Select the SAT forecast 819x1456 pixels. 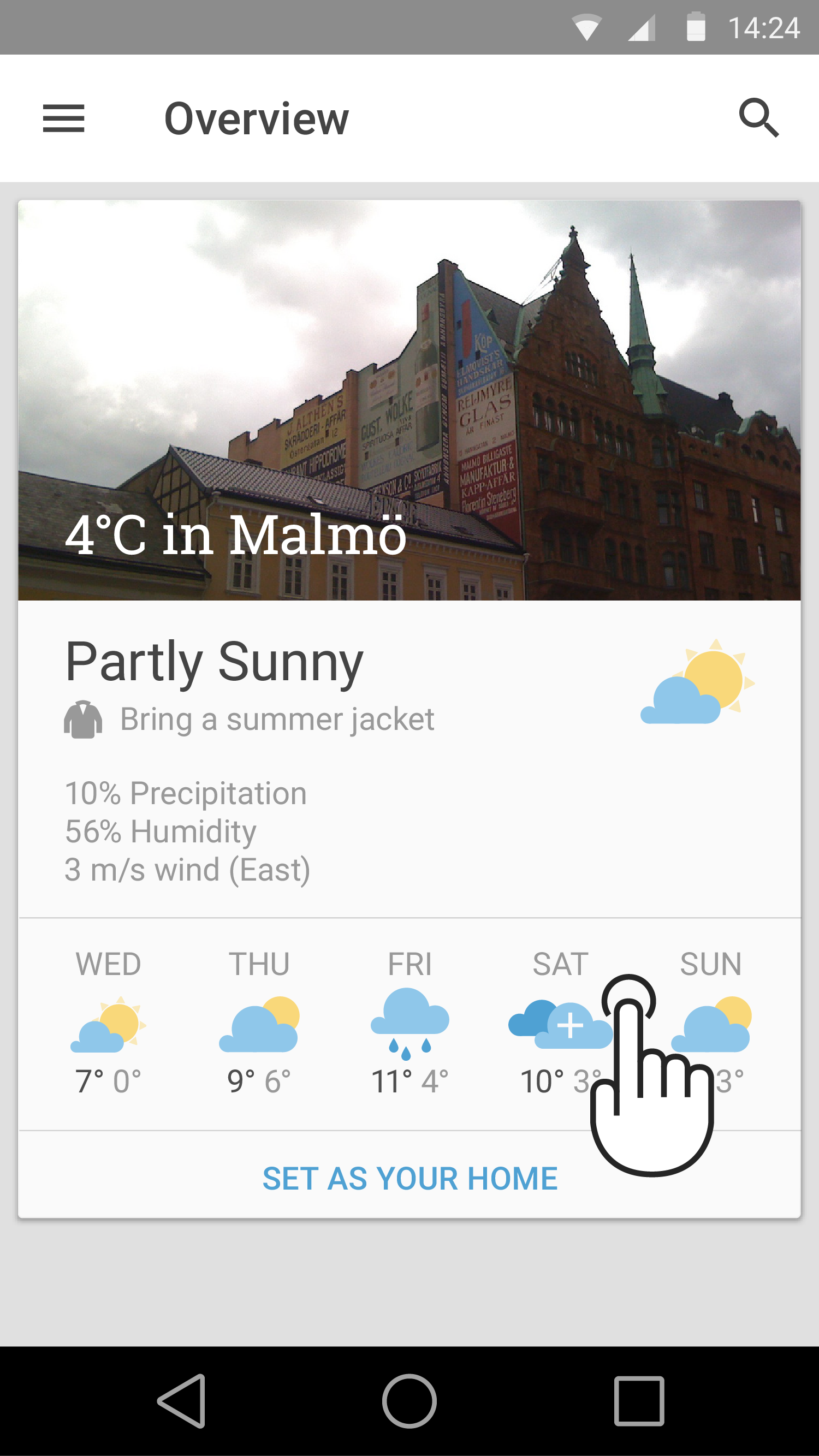[x=560, y=1023]
